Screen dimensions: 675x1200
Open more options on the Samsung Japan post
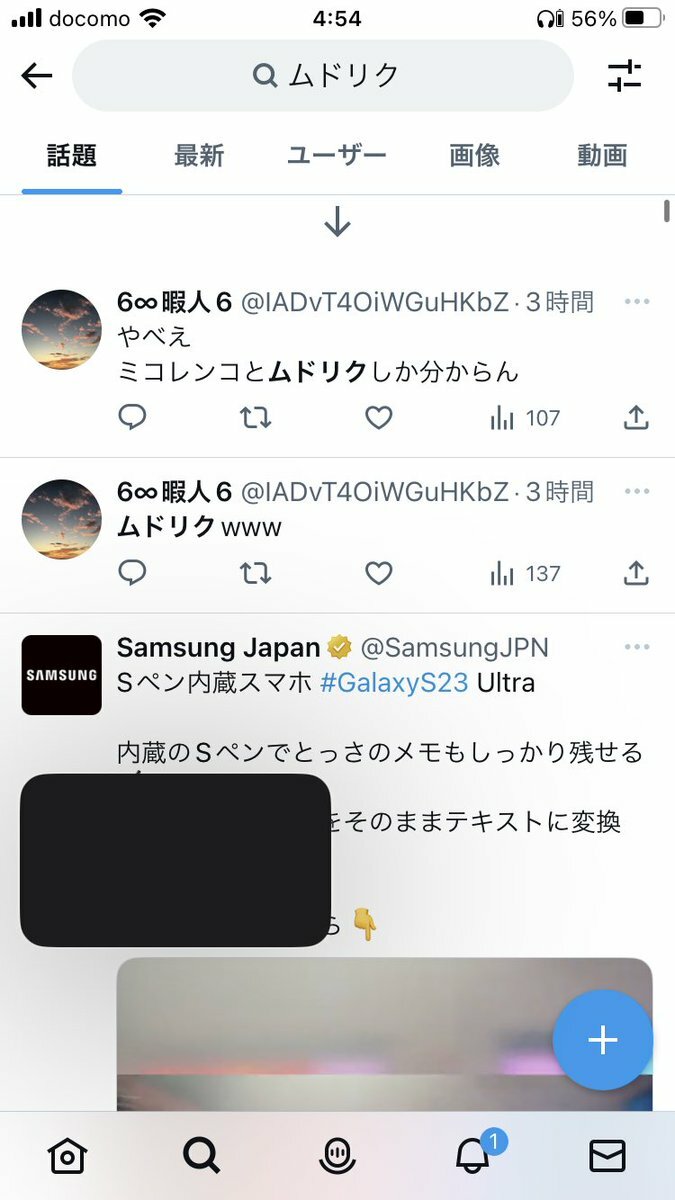coord(636,647)
